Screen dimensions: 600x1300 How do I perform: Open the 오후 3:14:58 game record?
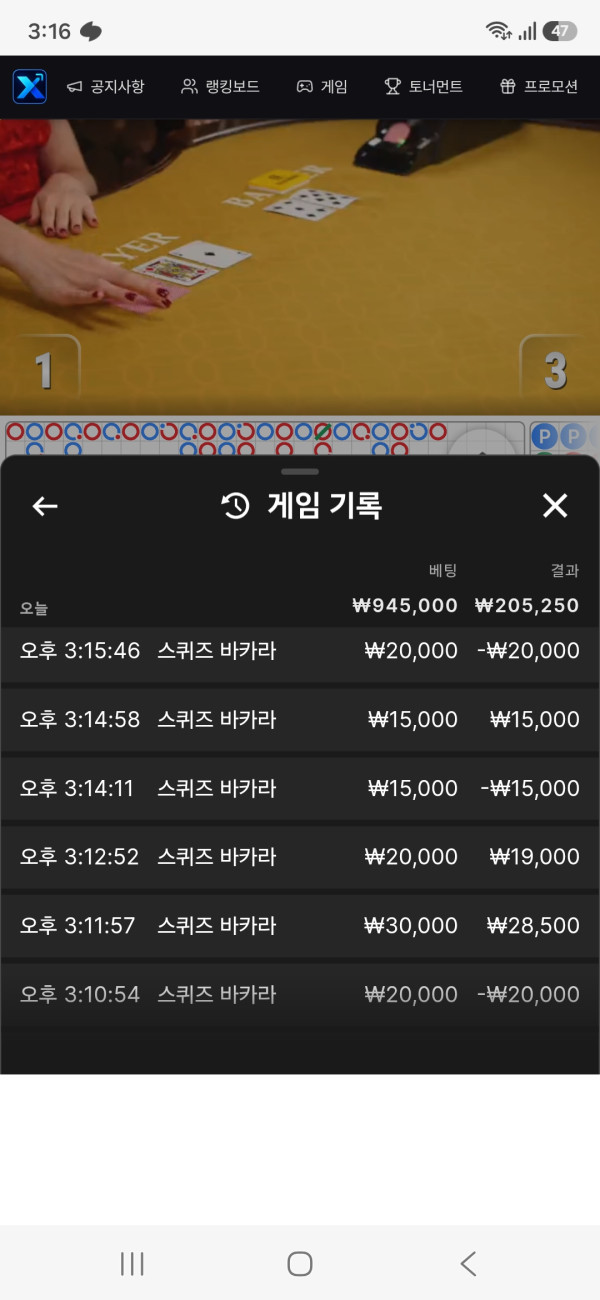[x=300, y=720]
